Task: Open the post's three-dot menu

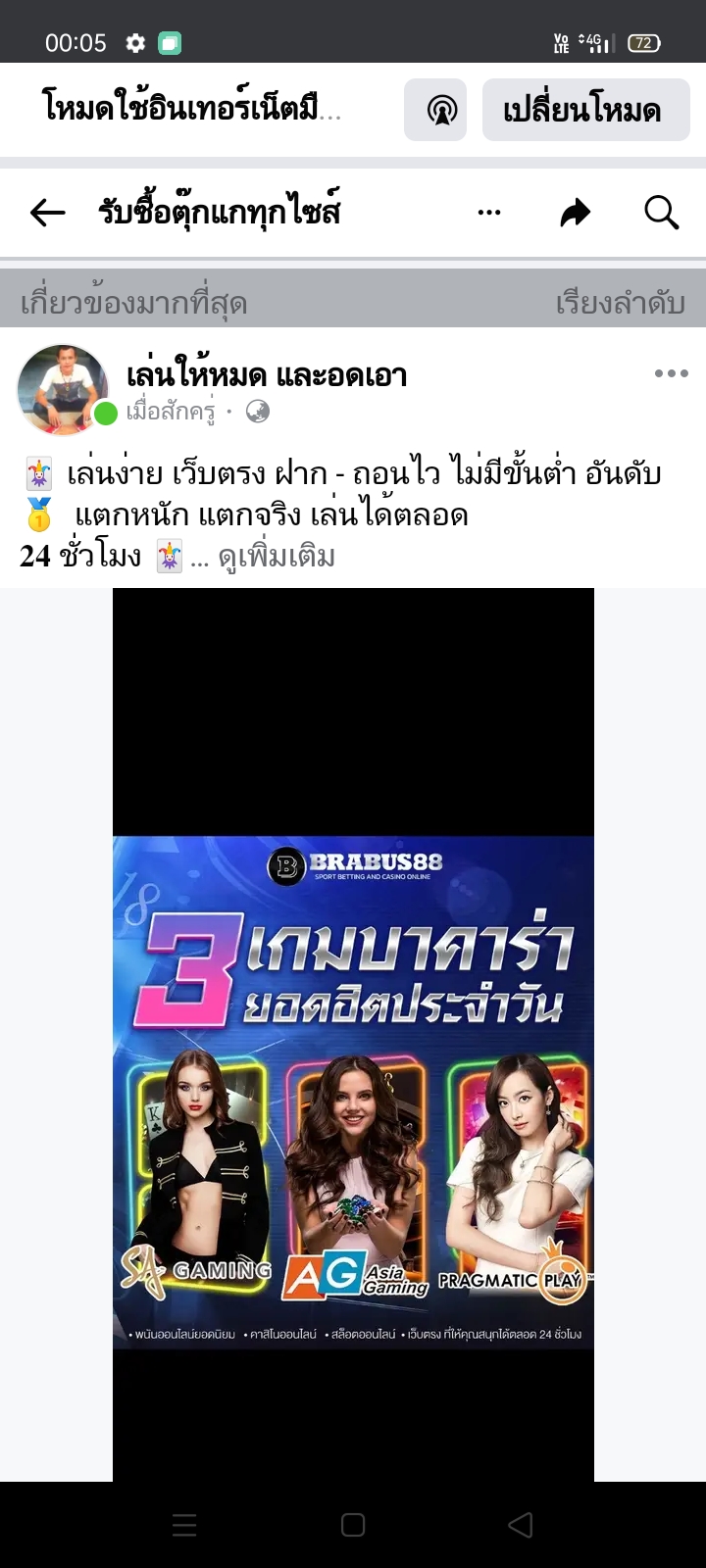Action: point(671,373)
